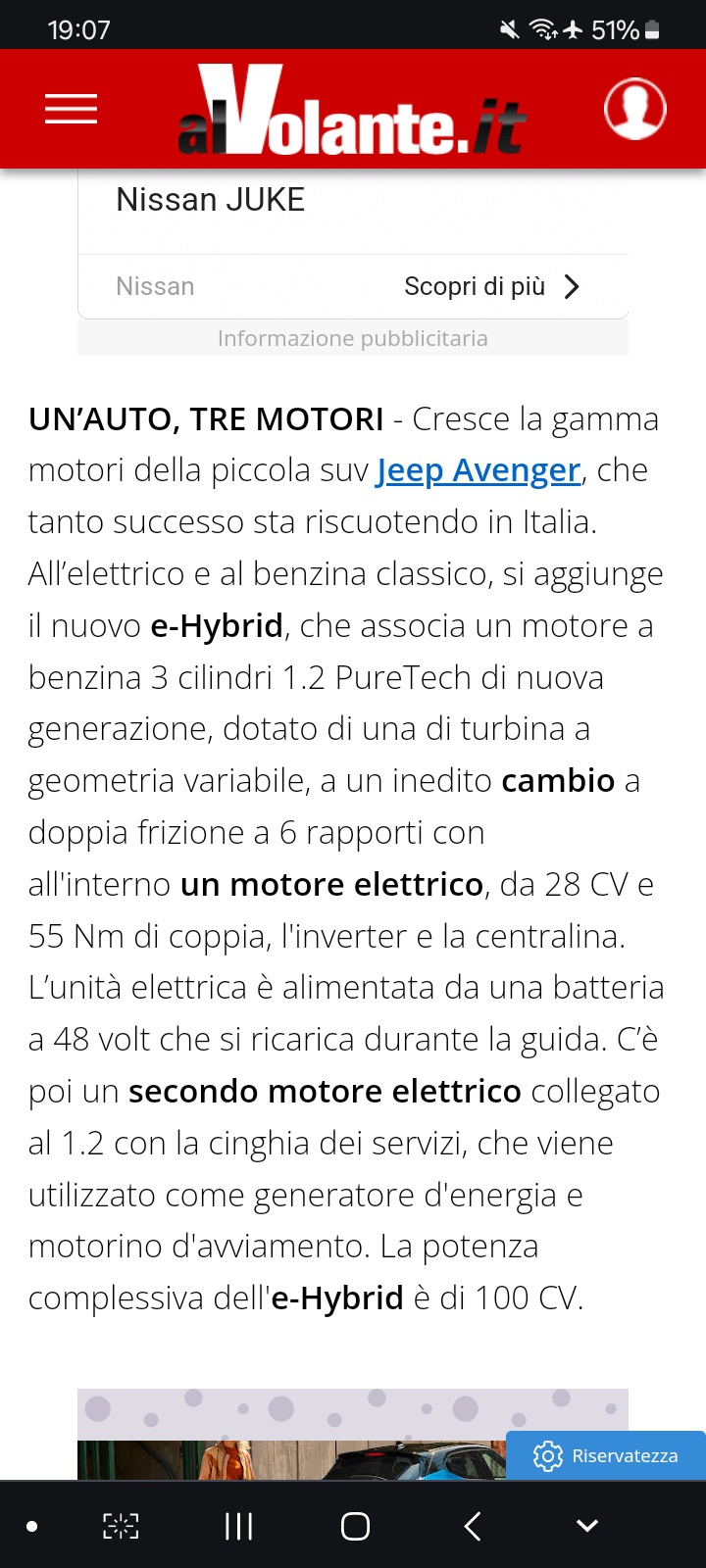Tap Scopri di più on Nissan ad

[x=492, y=286]
